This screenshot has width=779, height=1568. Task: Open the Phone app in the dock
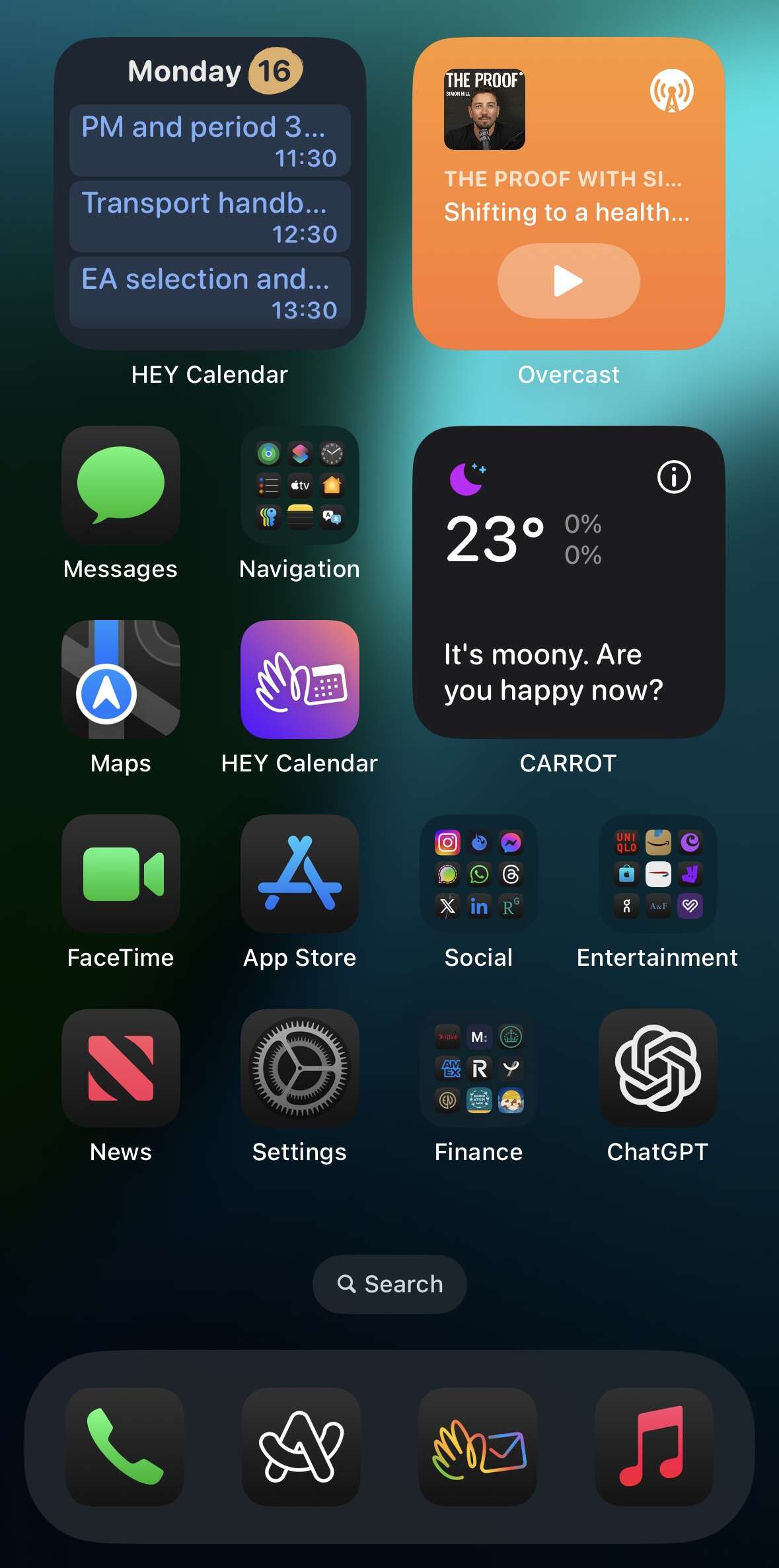click(125, 1446)
